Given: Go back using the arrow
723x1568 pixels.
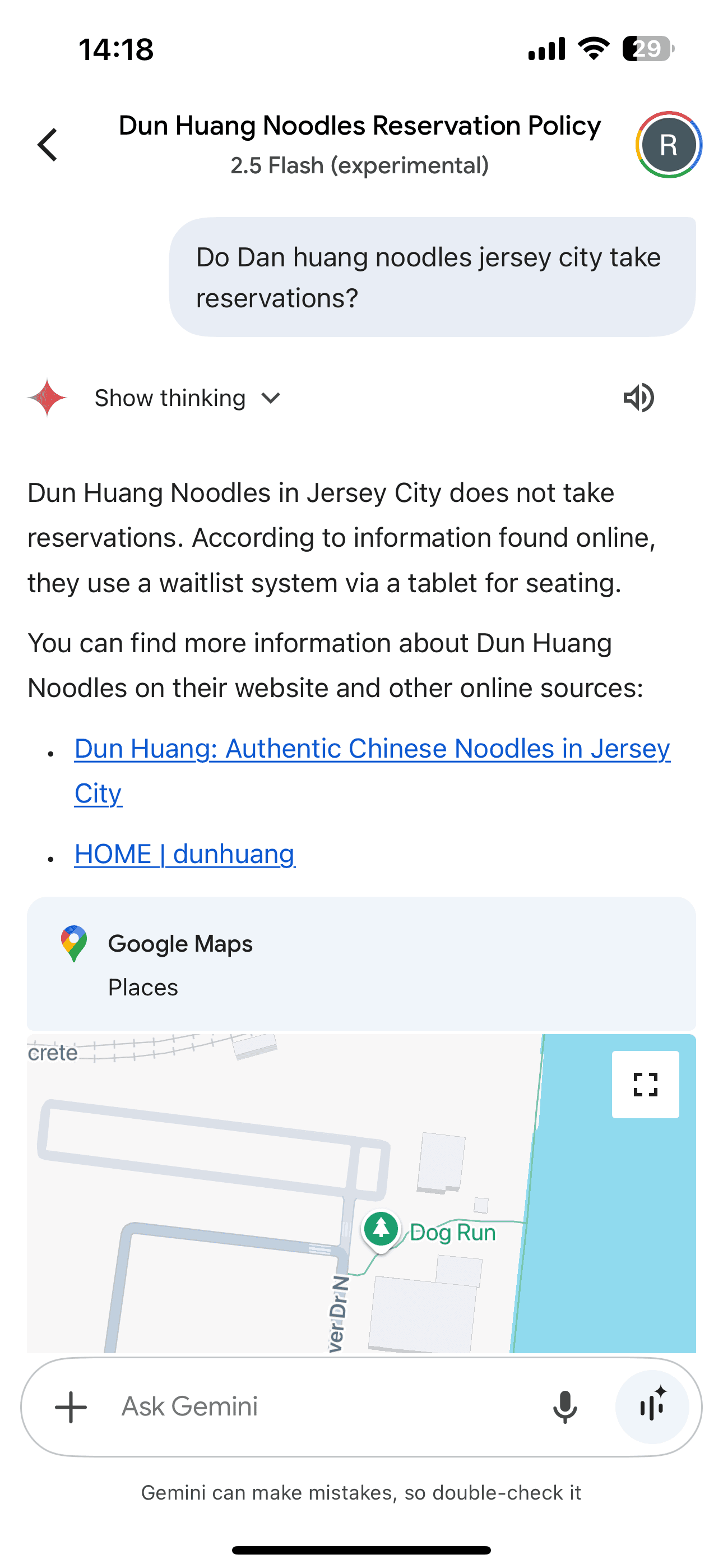Looking at the screenshot, I should coord(48,145).
